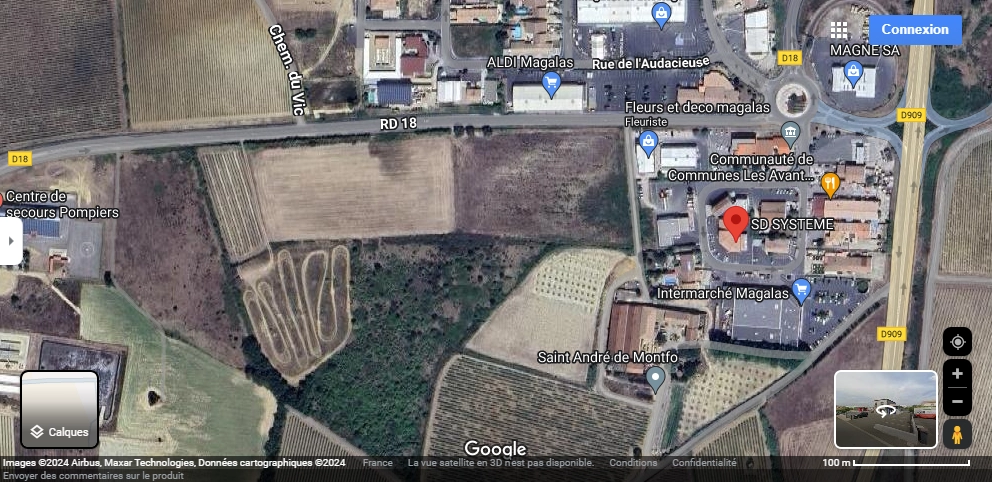The image size is (992, 482).
Task: Zoom out with the minus button
Action: 957,402
